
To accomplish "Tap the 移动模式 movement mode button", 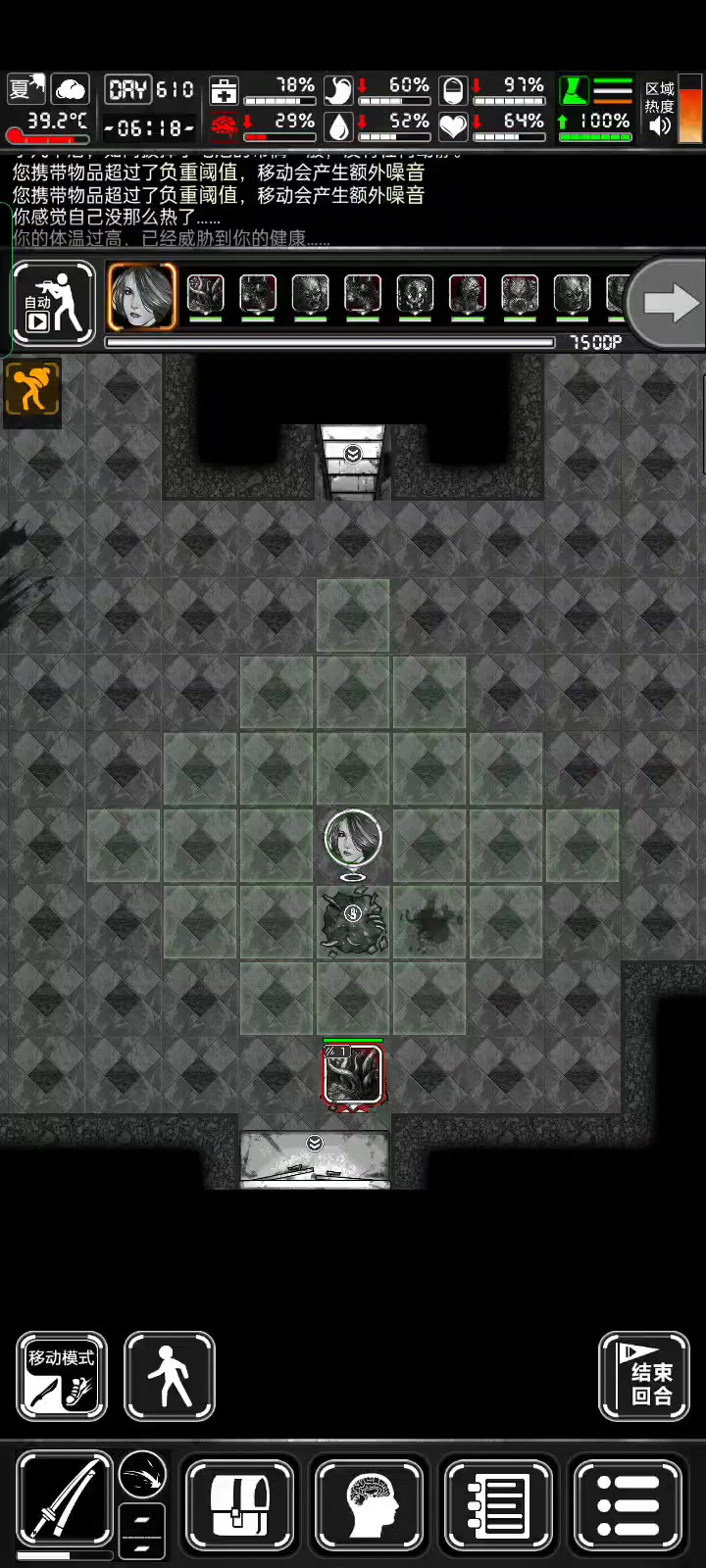I will pos(62,1376).
